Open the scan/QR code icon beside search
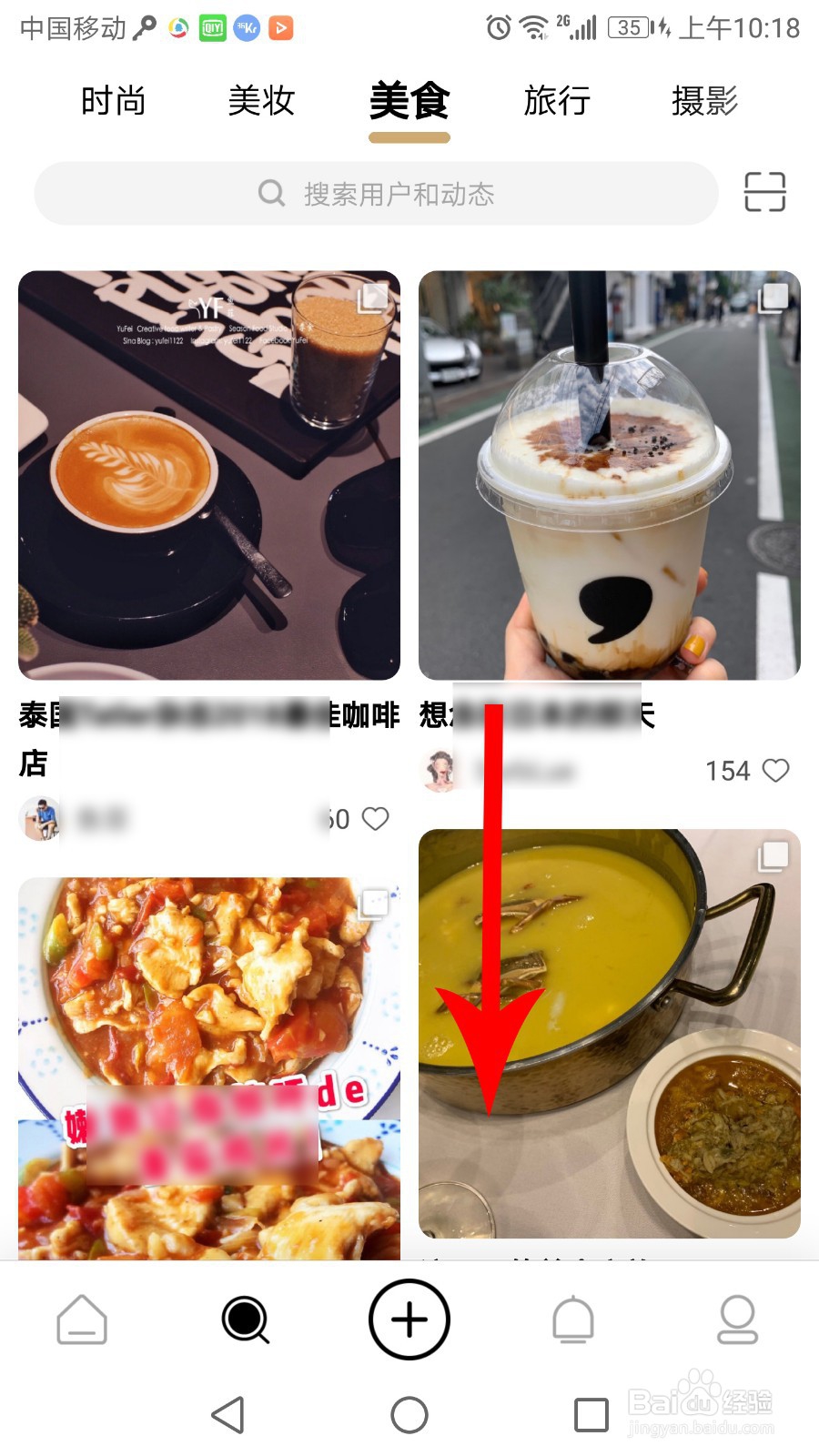819x1456 pixels. pyautogui.click(x=764, y=192)
